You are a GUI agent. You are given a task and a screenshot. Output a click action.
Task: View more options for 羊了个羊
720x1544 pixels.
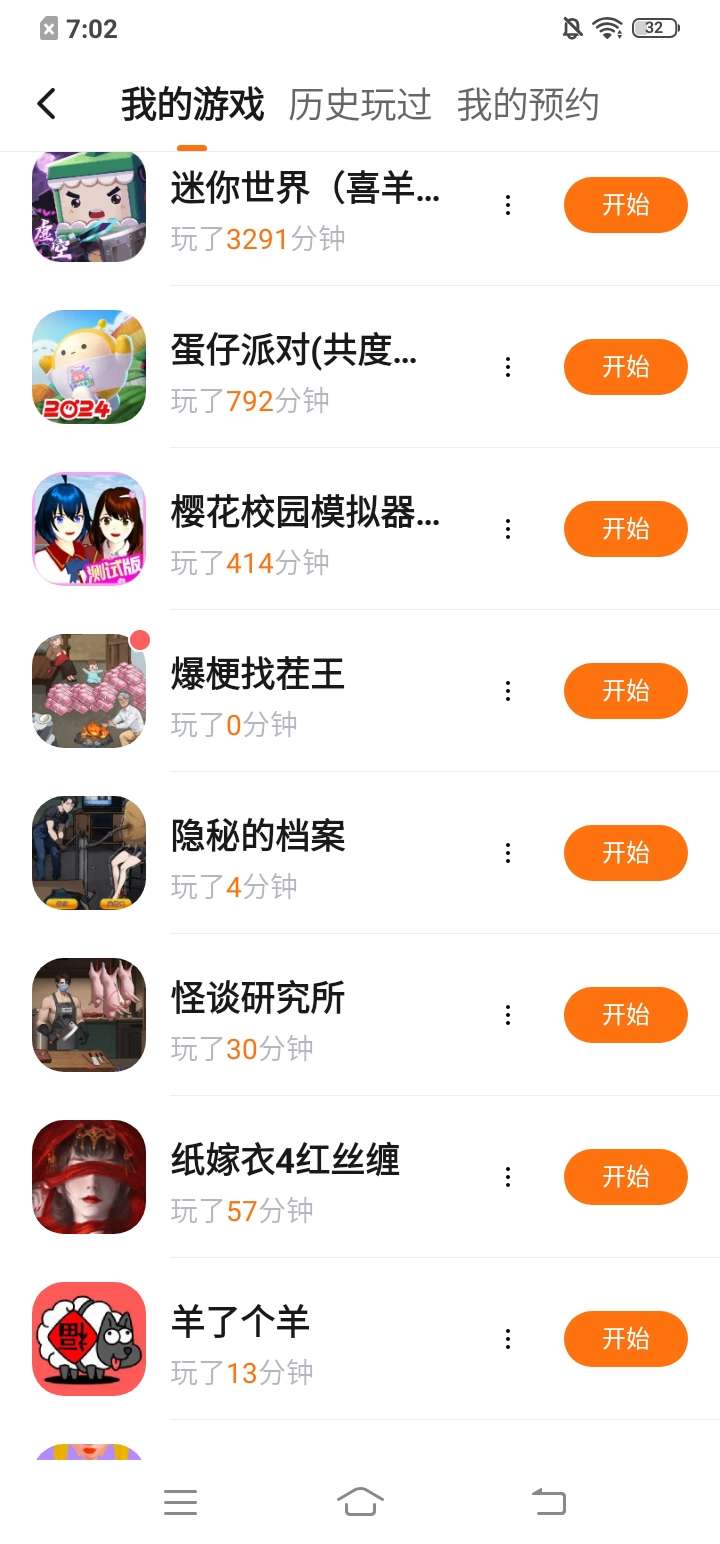coord(508,1339)
